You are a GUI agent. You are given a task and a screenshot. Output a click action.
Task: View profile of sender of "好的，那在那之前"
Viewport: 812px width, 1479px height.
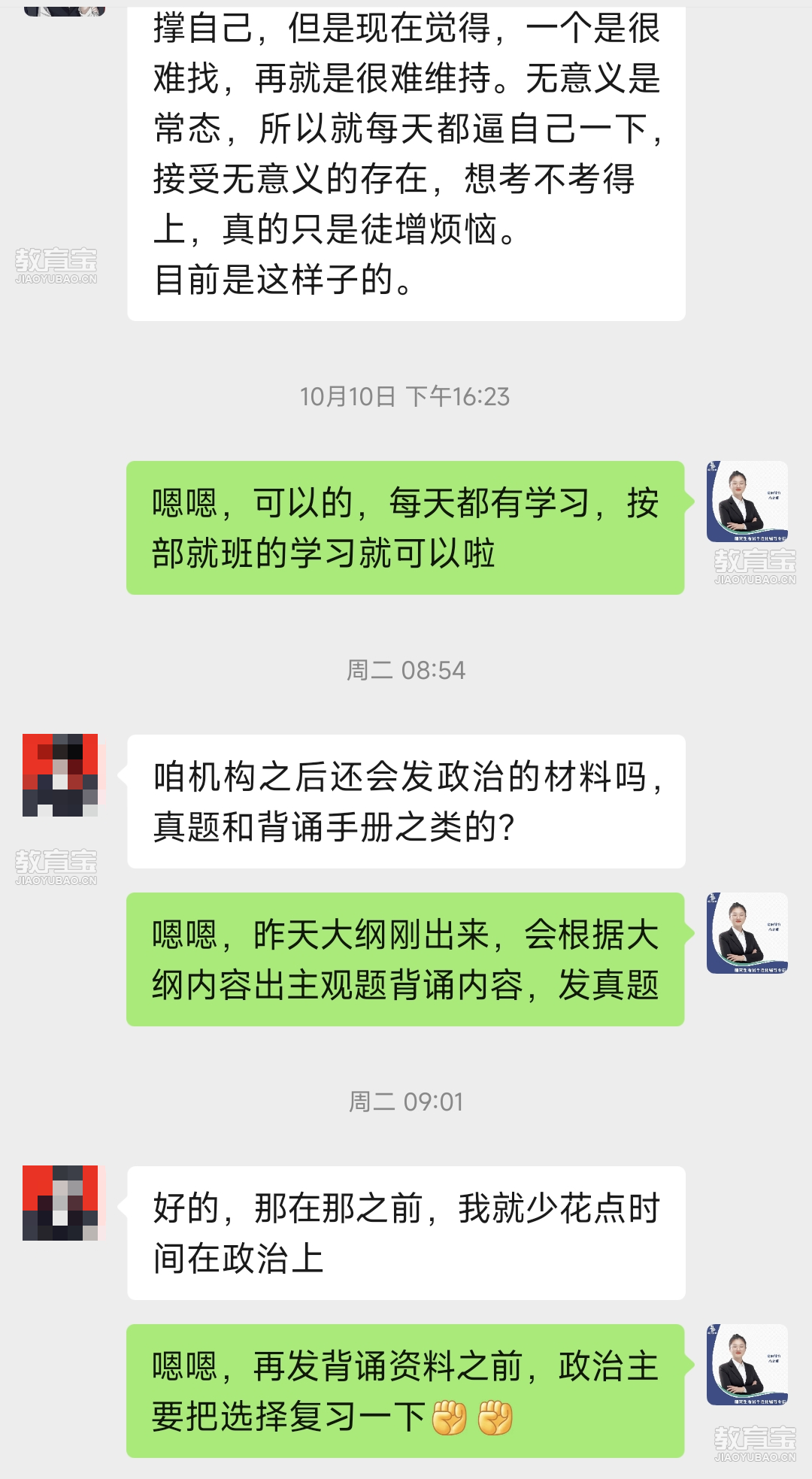tap(60, 1202)
